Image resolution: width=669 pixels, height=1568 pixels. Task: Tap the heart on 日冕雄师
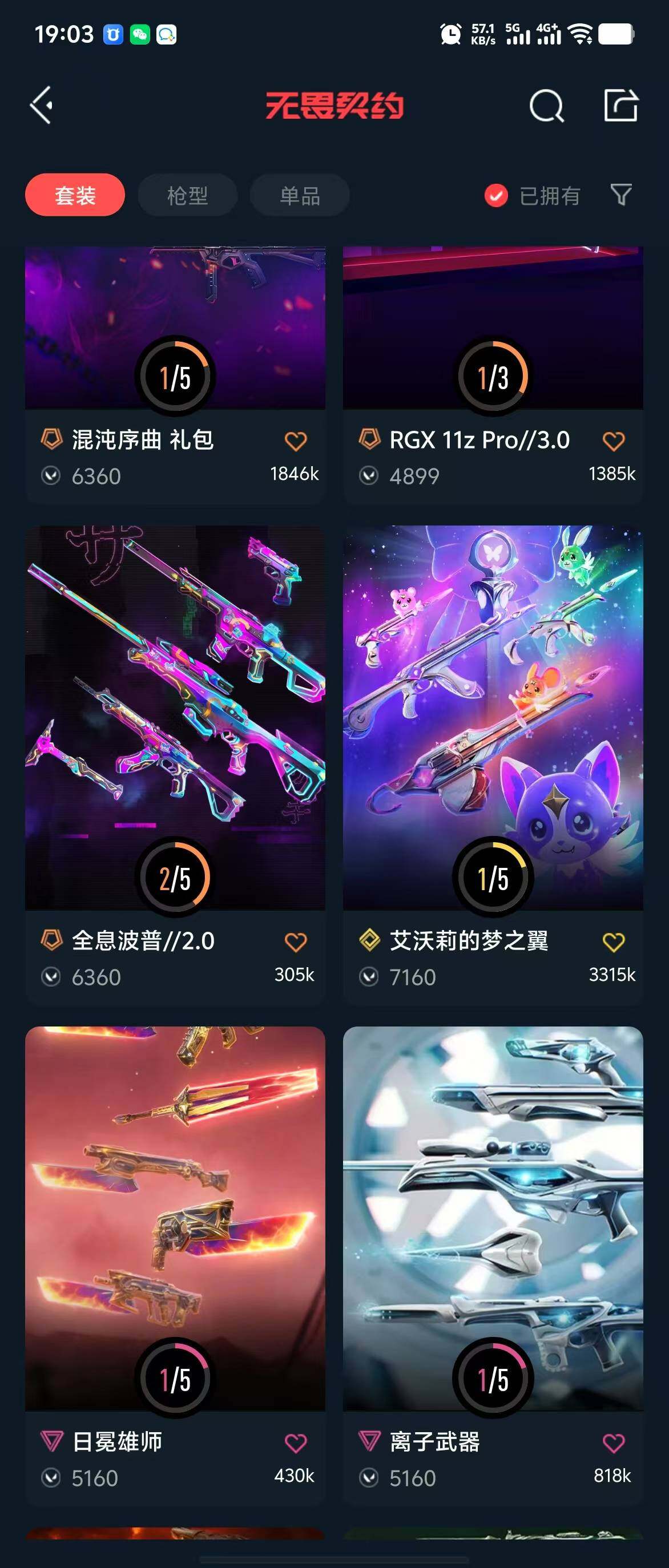[x=296, y=1442]
